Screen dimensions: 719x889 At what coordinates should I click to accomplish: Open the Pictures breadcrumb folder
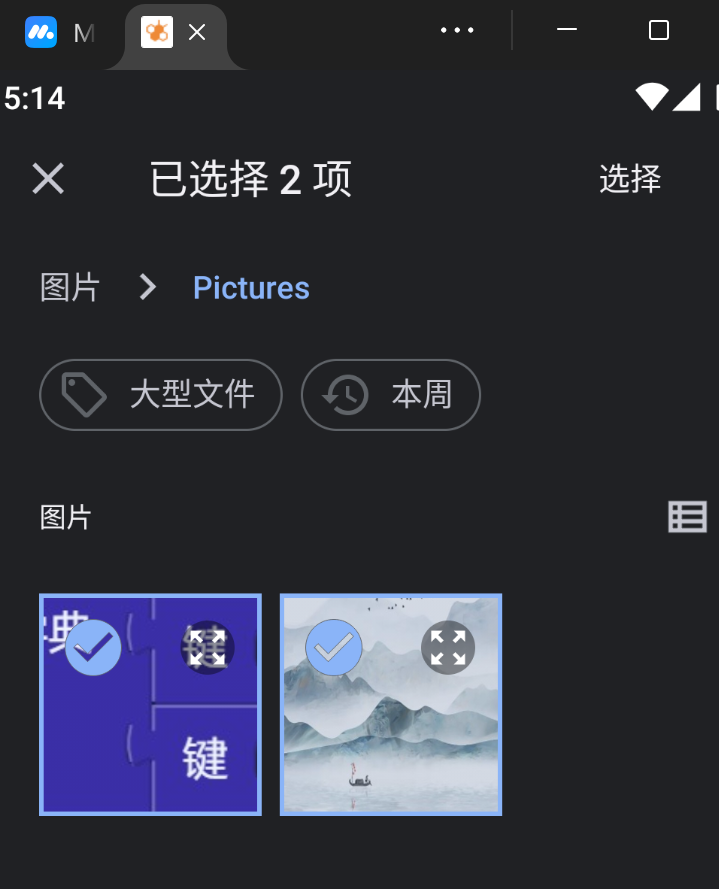tap(251, 288)
